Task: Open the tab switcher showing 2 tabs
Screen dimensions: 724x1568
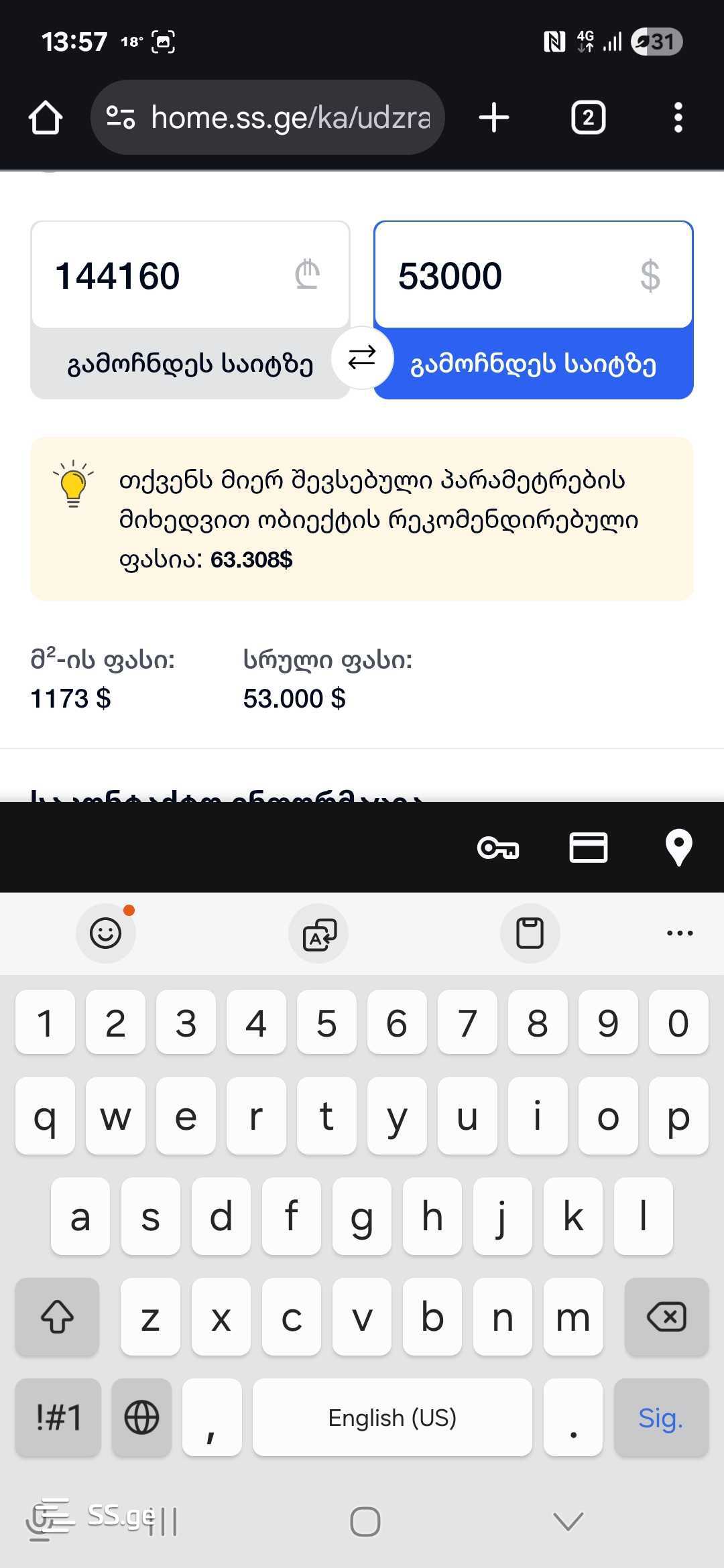Action: click(x=588, y=118)
